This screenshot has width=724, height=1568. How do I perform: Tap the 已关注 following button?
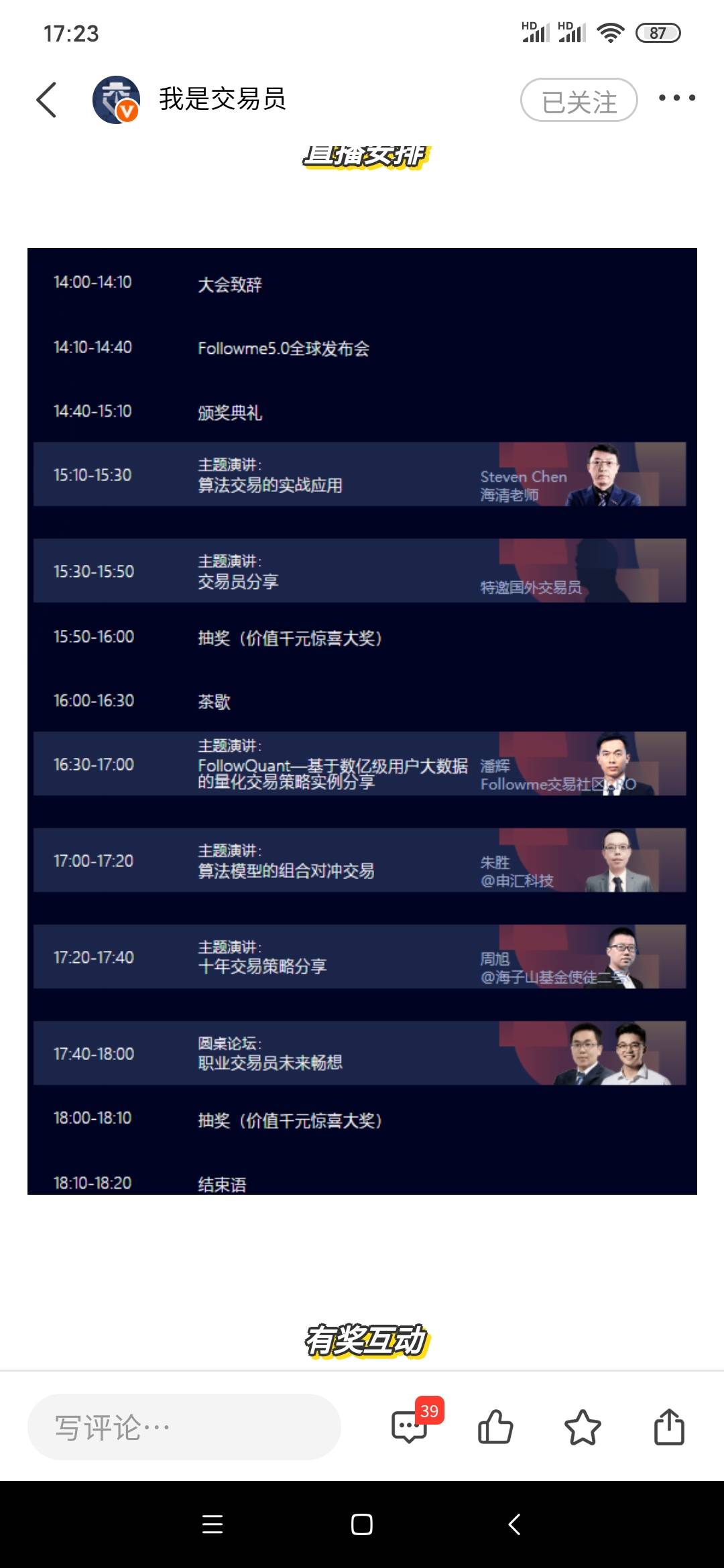point(579,100)
